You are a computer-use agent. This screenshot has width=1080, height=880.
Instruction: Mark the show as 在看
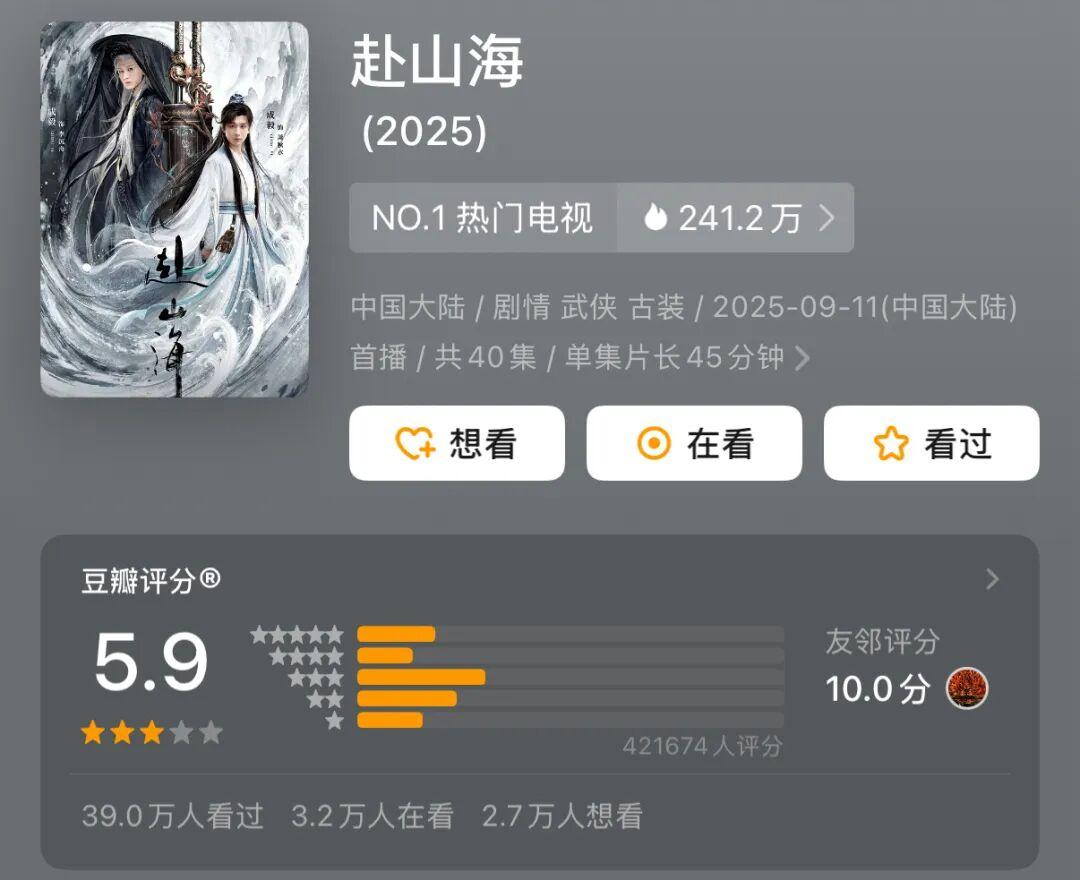pos(694,443)
